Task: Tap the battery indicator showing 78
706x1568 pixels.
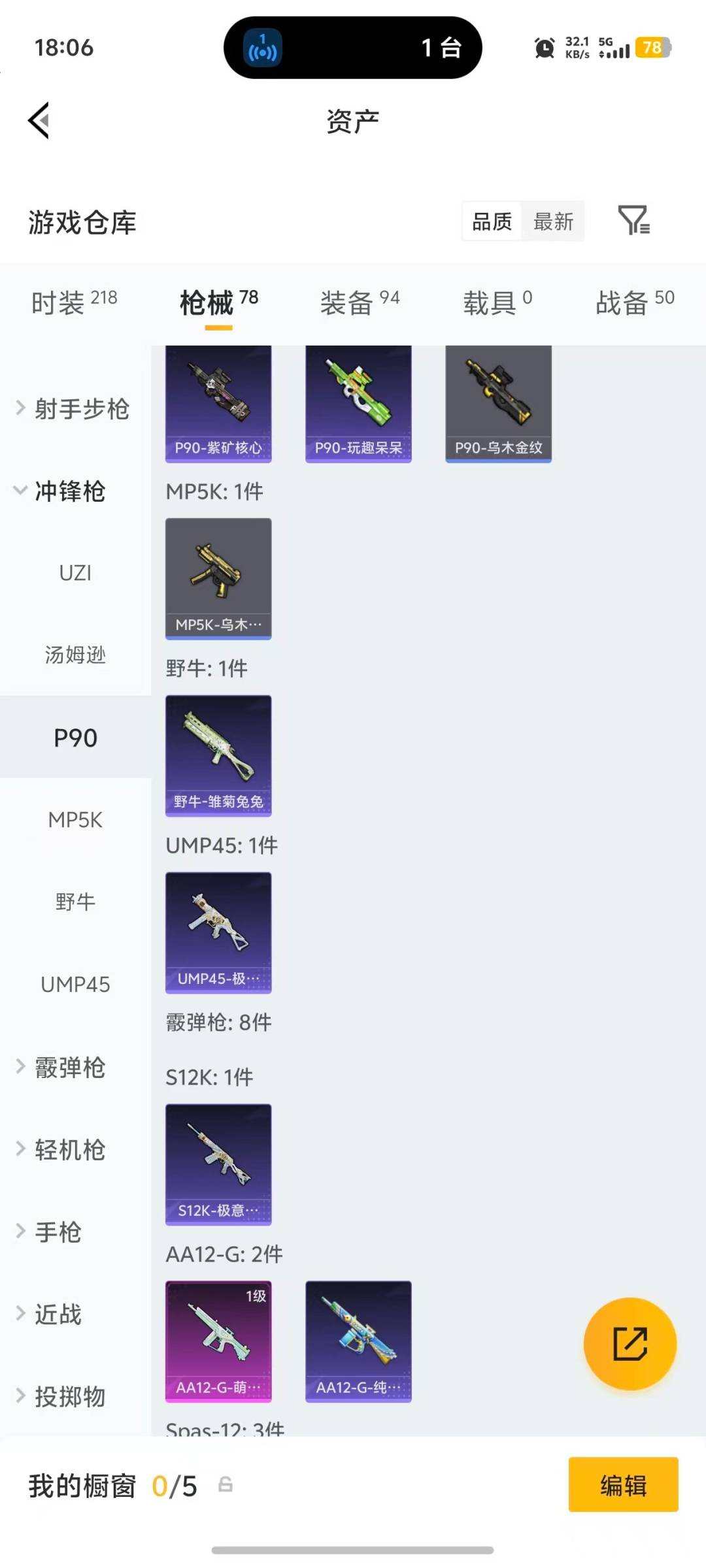Action: 651,47
